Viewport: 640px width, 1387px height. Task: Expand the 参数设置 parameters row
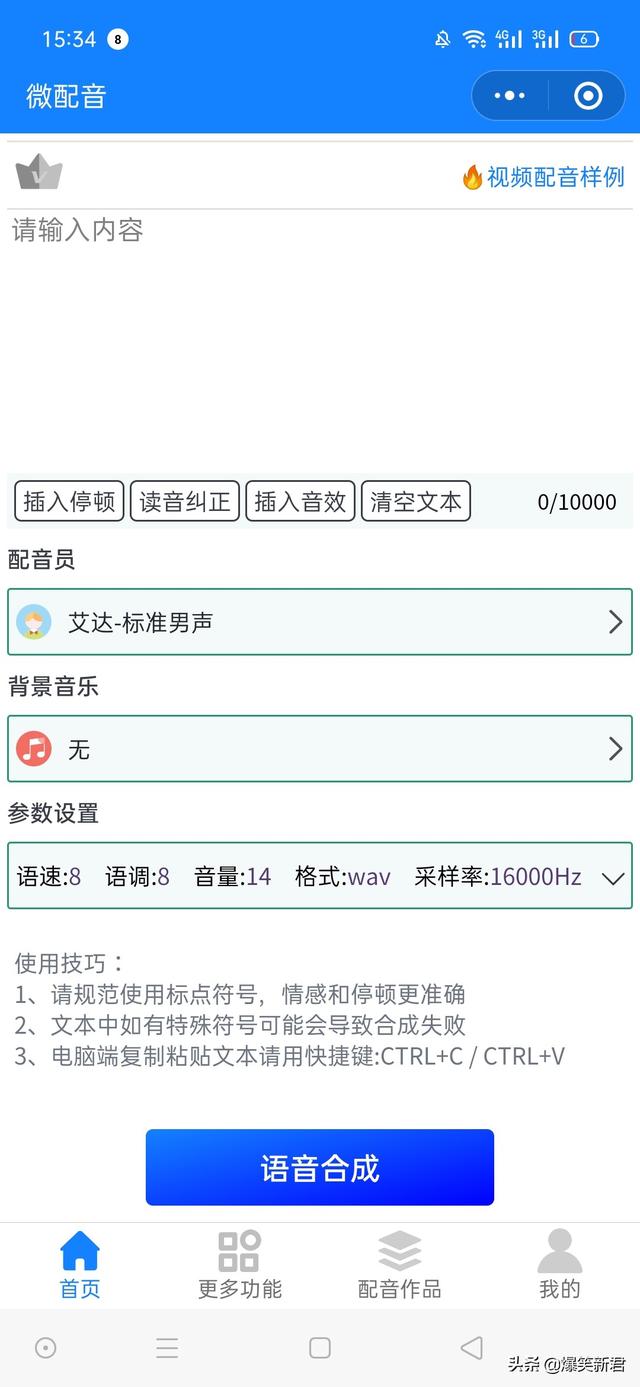pyautogui.click(x=320, y=876)
